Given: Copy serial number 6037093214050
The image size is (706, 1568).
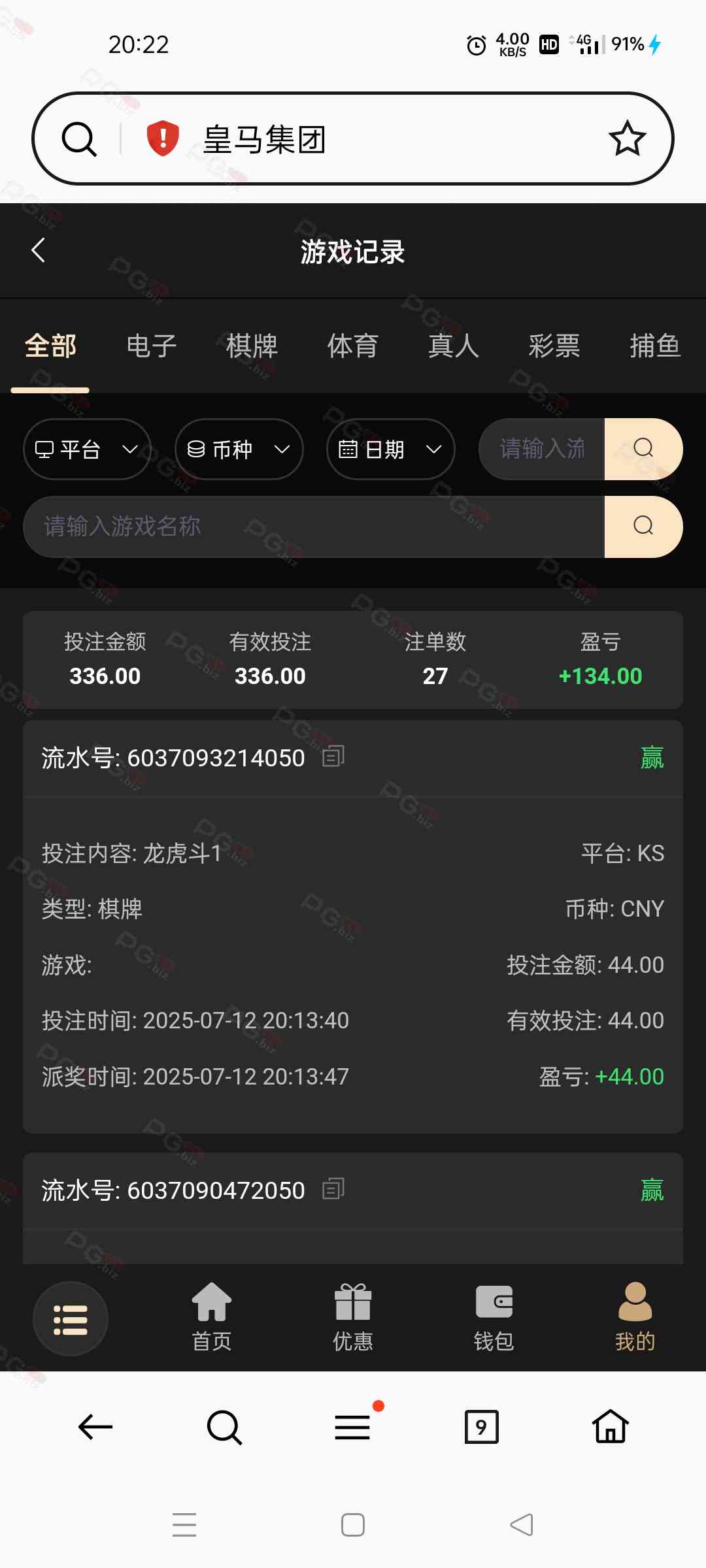Looking at the screenshot, I should [x=333, y=757].
